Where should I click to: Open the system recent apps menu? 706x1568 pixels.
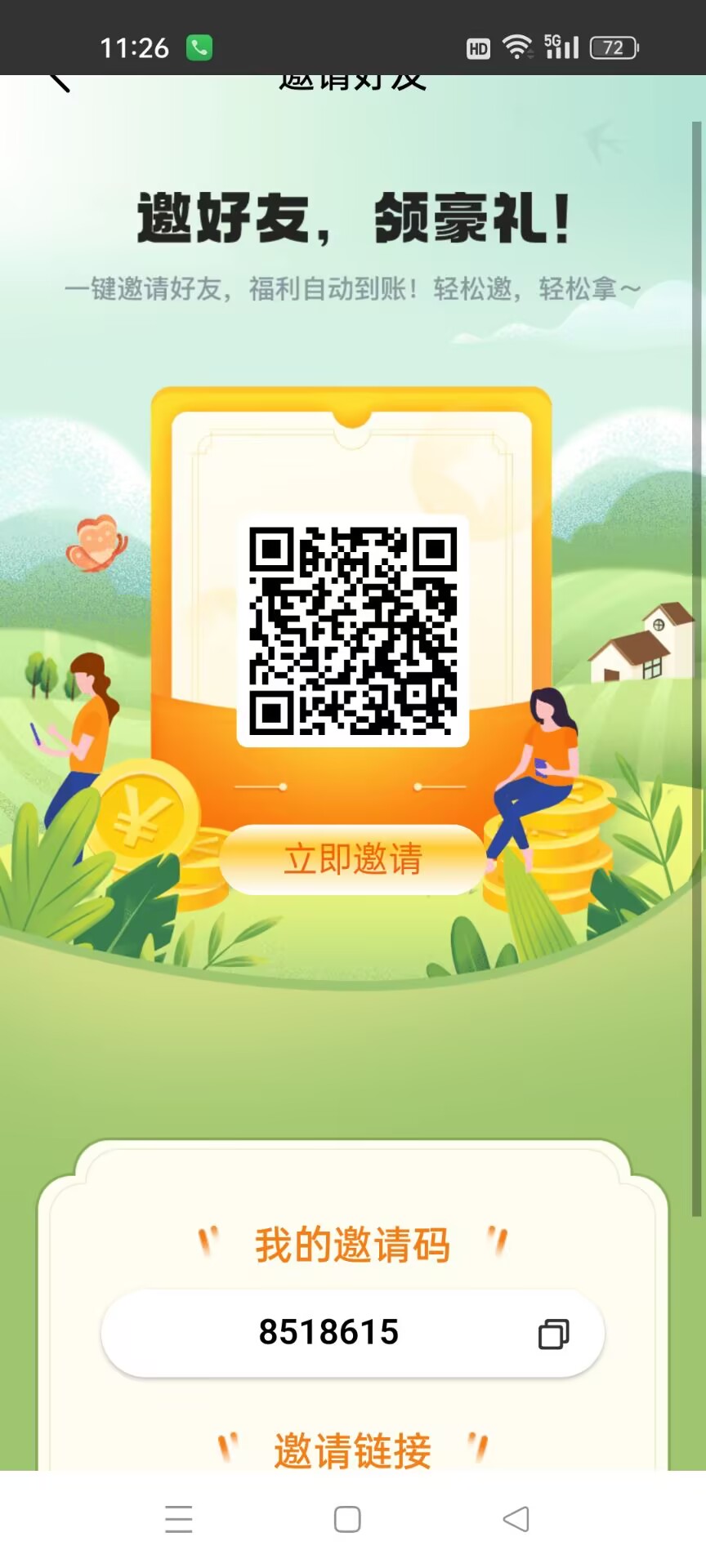pos(178,1519)
